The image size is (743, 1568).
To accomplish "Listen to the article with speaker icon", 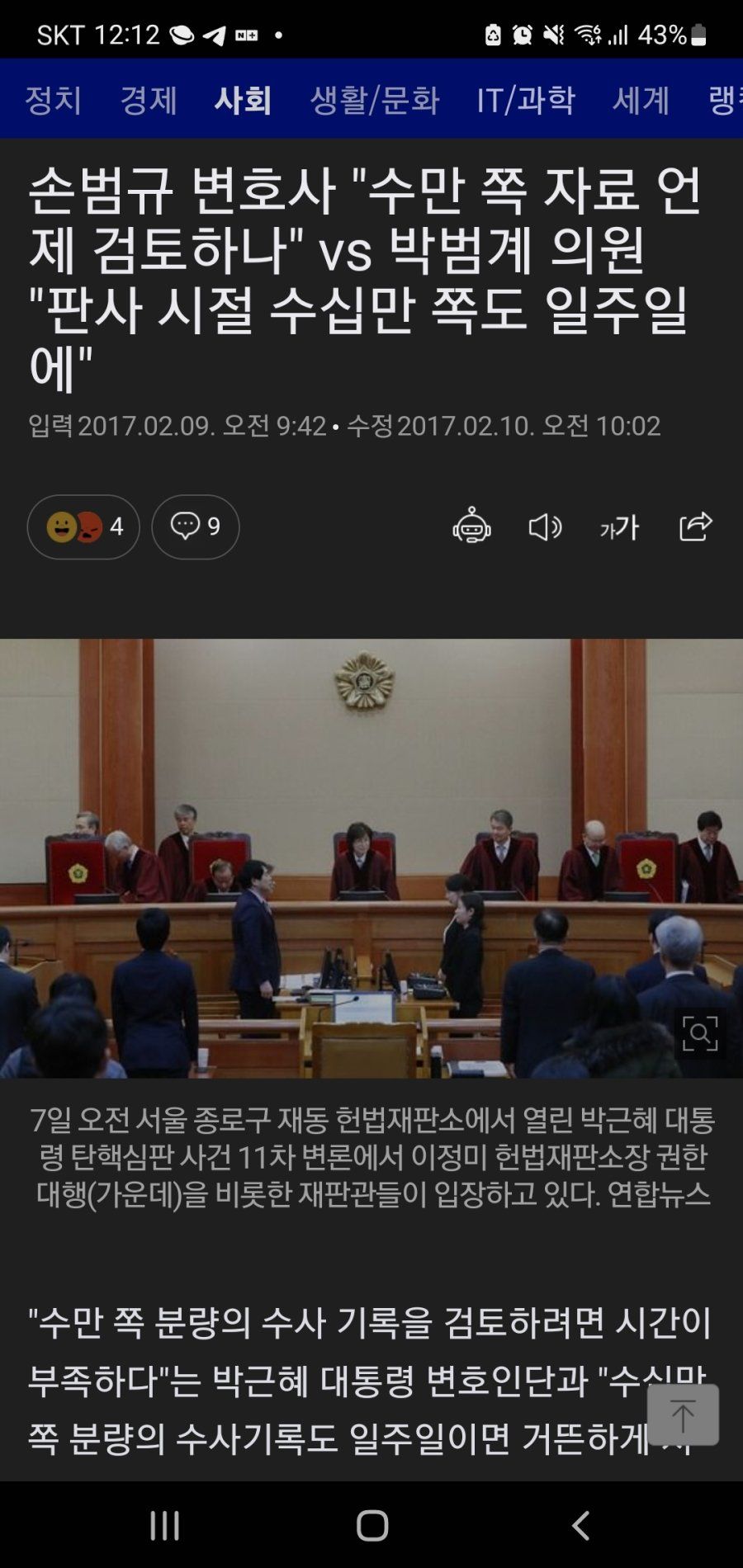I will tap(545, 527).
